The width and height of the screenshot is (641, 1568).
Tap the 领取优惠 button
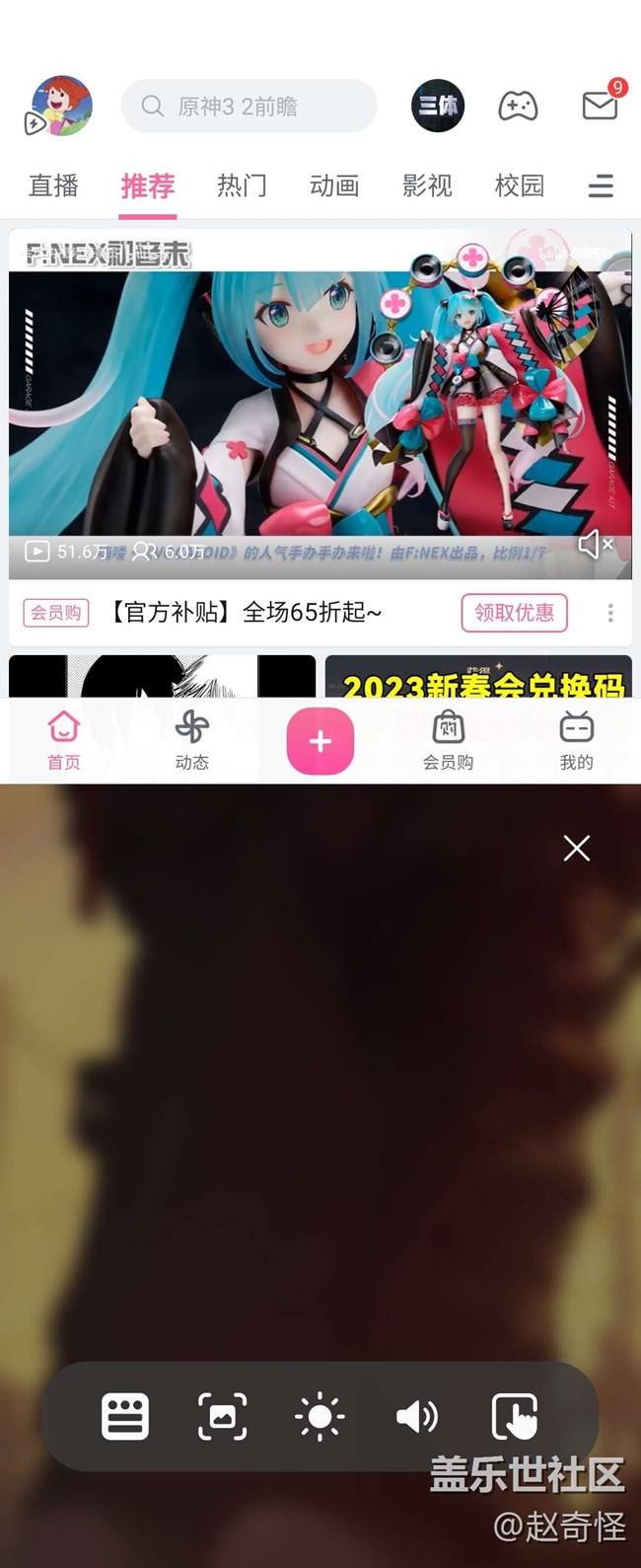[514, 613]
